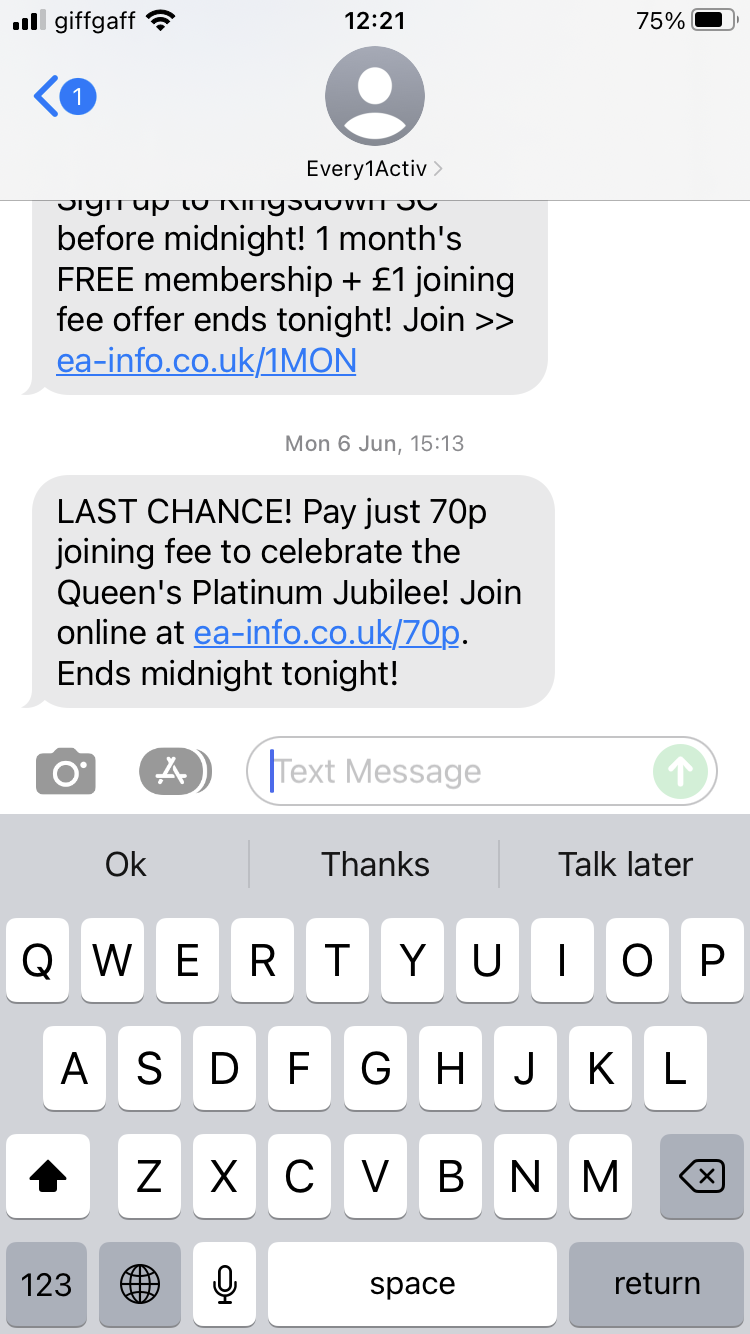Tap the globe key to change keyboard language
The height and width of the screenshot is (1334, 750).
(140, 1284)
